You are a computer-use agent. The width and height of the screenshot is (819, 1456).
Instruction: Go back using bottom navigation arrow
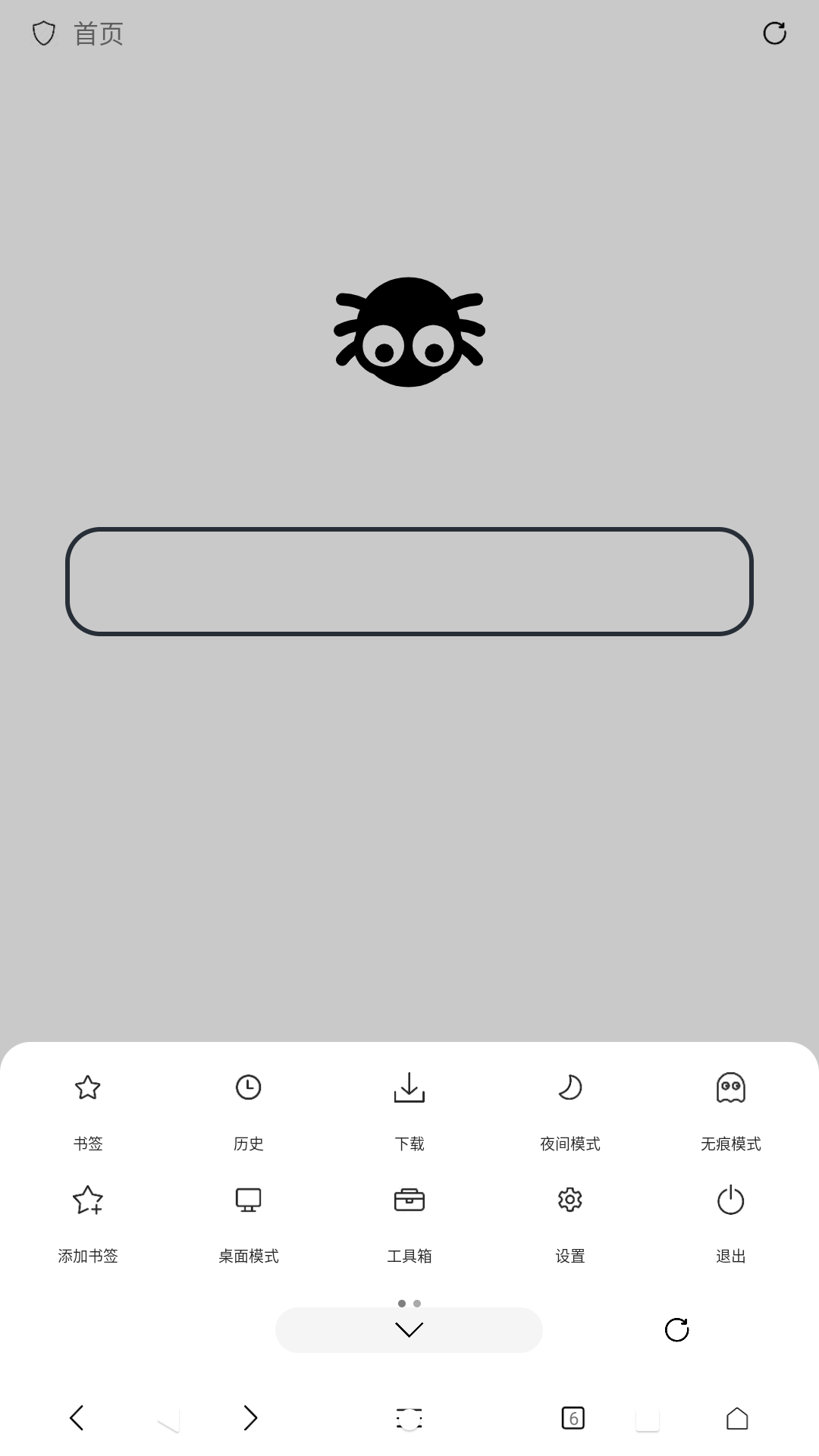[x=78, y=1418]
